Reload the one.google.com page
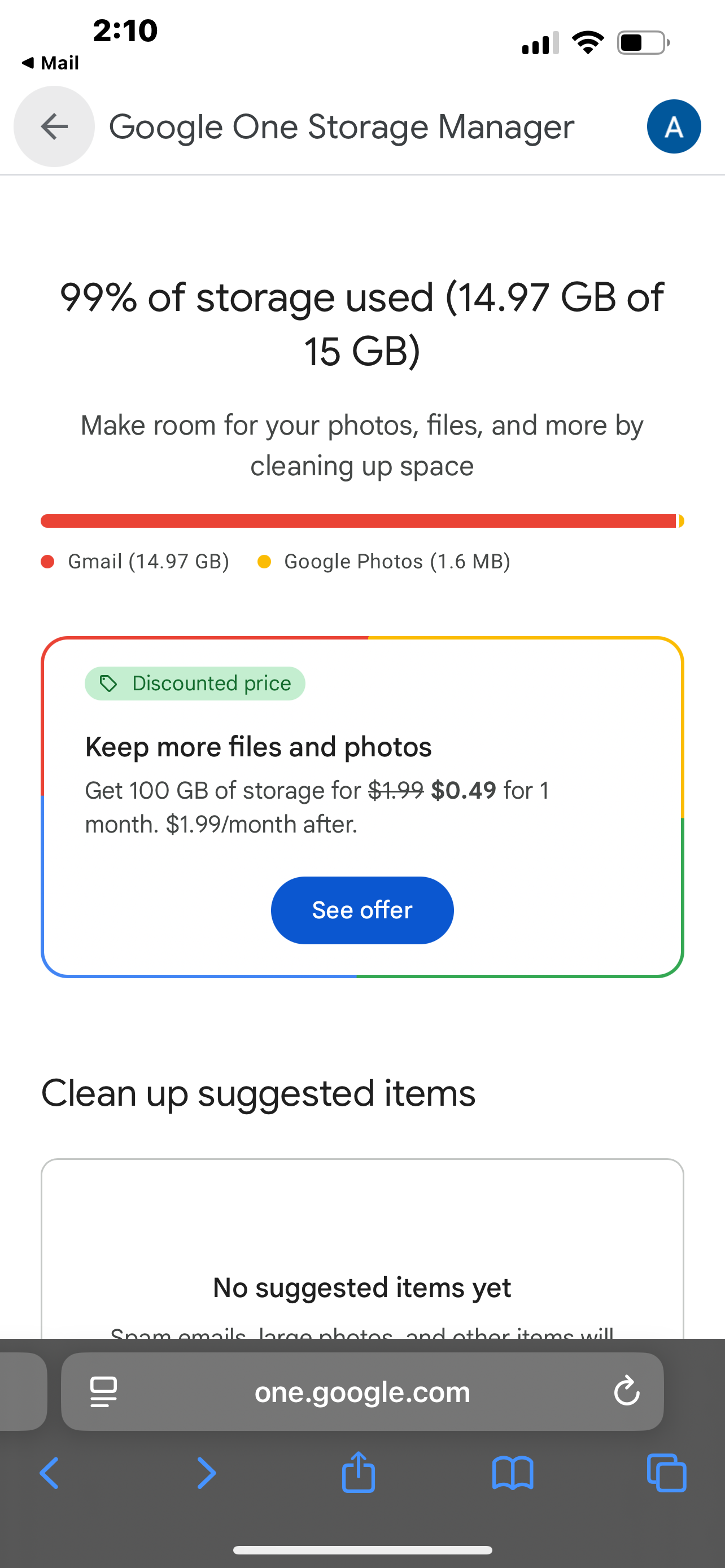725x1568 pixels. 626,1391
